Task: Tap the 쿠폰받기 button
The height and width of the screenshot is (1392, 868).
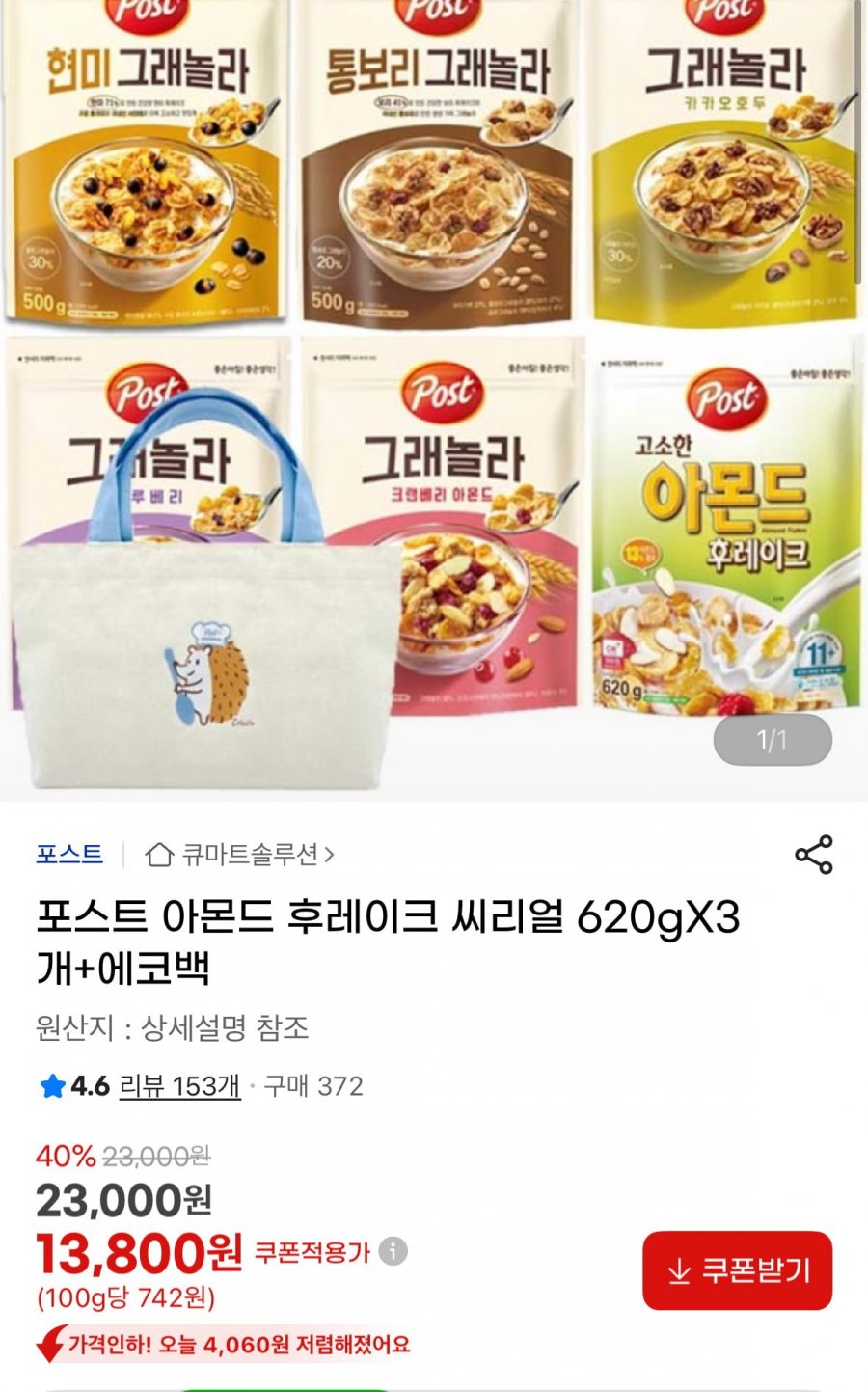Action: [x=737, y=1270]
